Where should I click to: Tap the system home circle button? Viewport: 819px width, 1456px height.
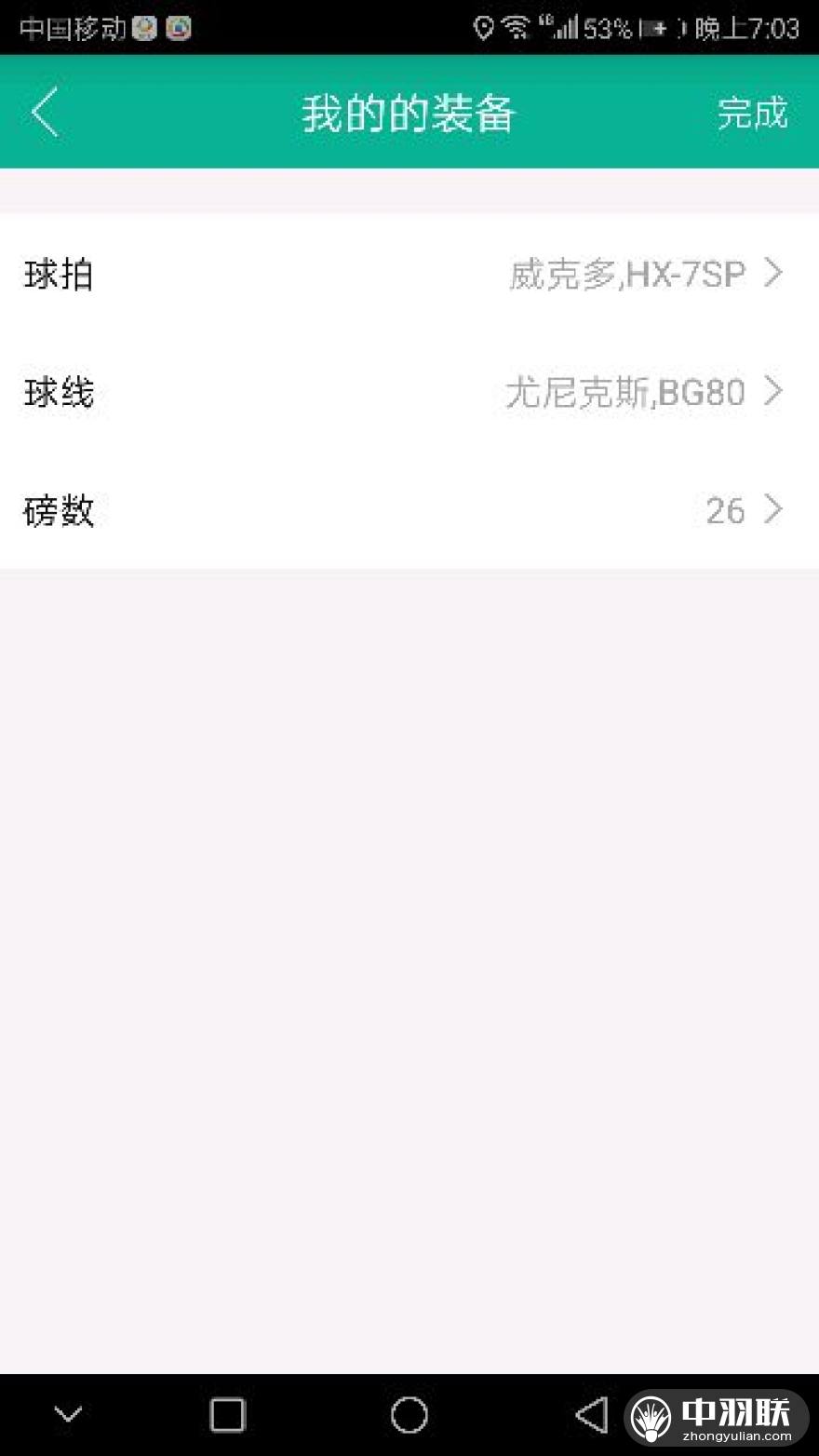click(x=409, y=1414)
